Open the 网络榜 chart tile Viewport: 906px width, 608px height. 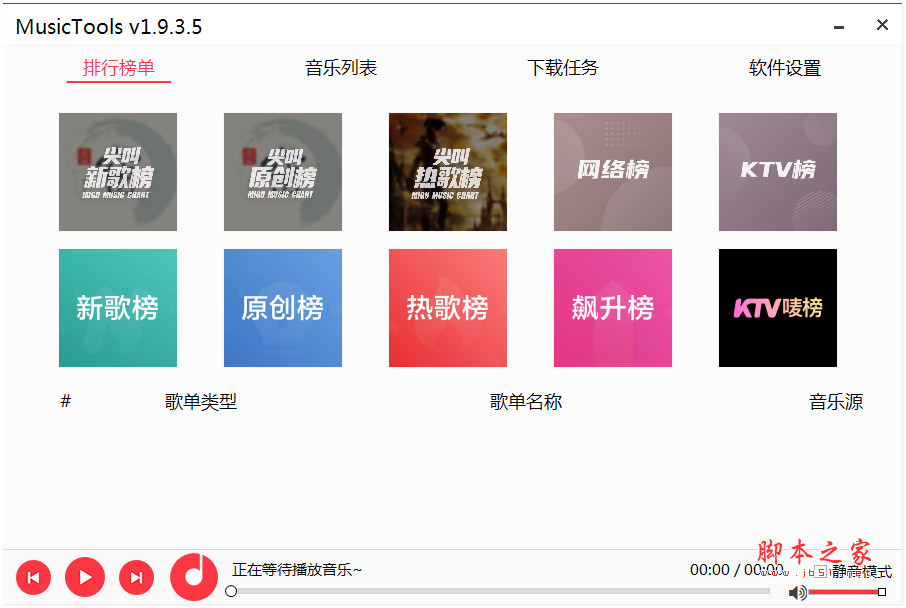pyautogui.click(x=613, y=172)
